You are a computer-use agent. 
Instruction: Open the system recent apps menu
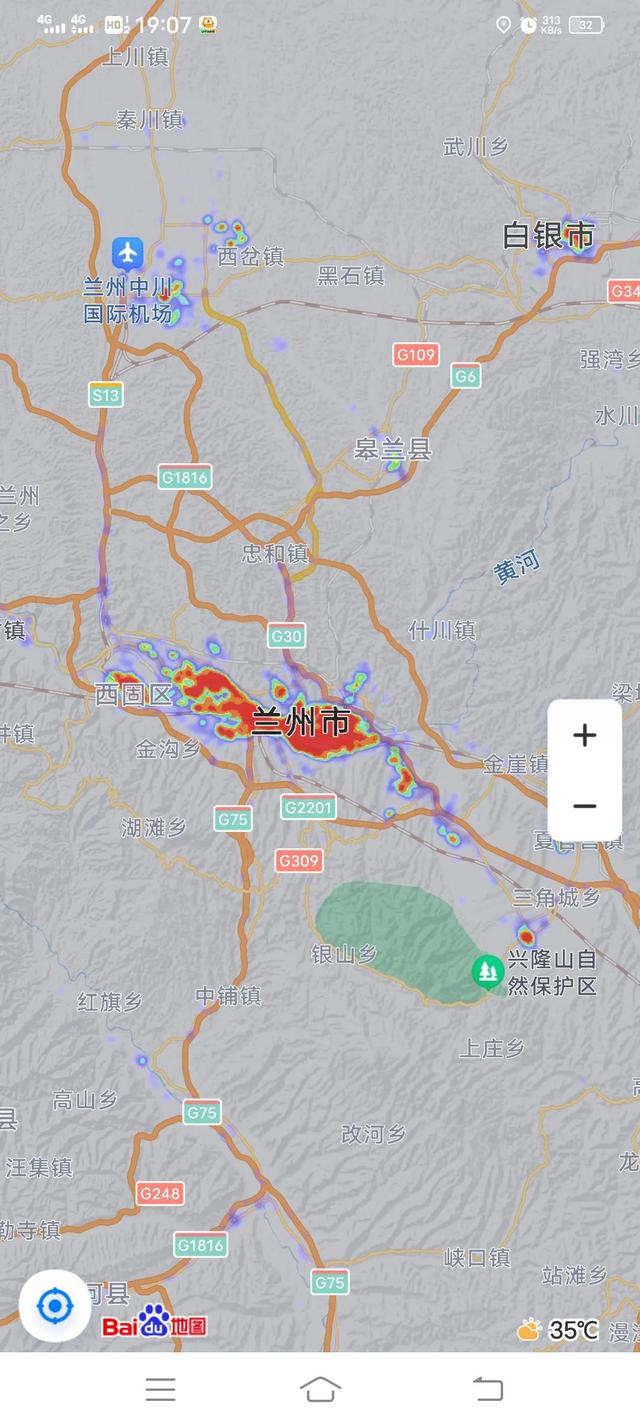[x=160, y=1389]
